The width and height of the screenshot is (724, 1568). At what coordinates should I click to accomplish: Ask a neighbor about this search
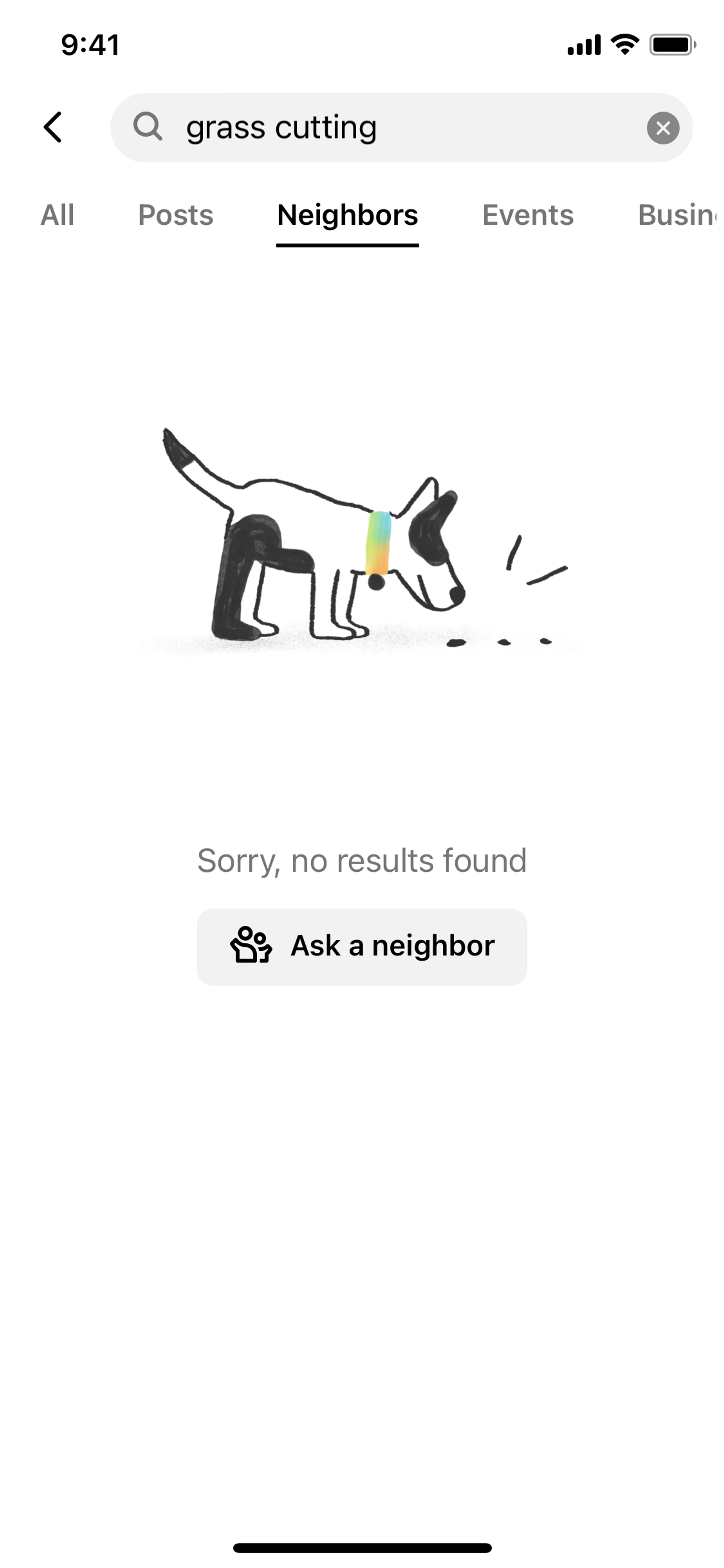point(362,946)
